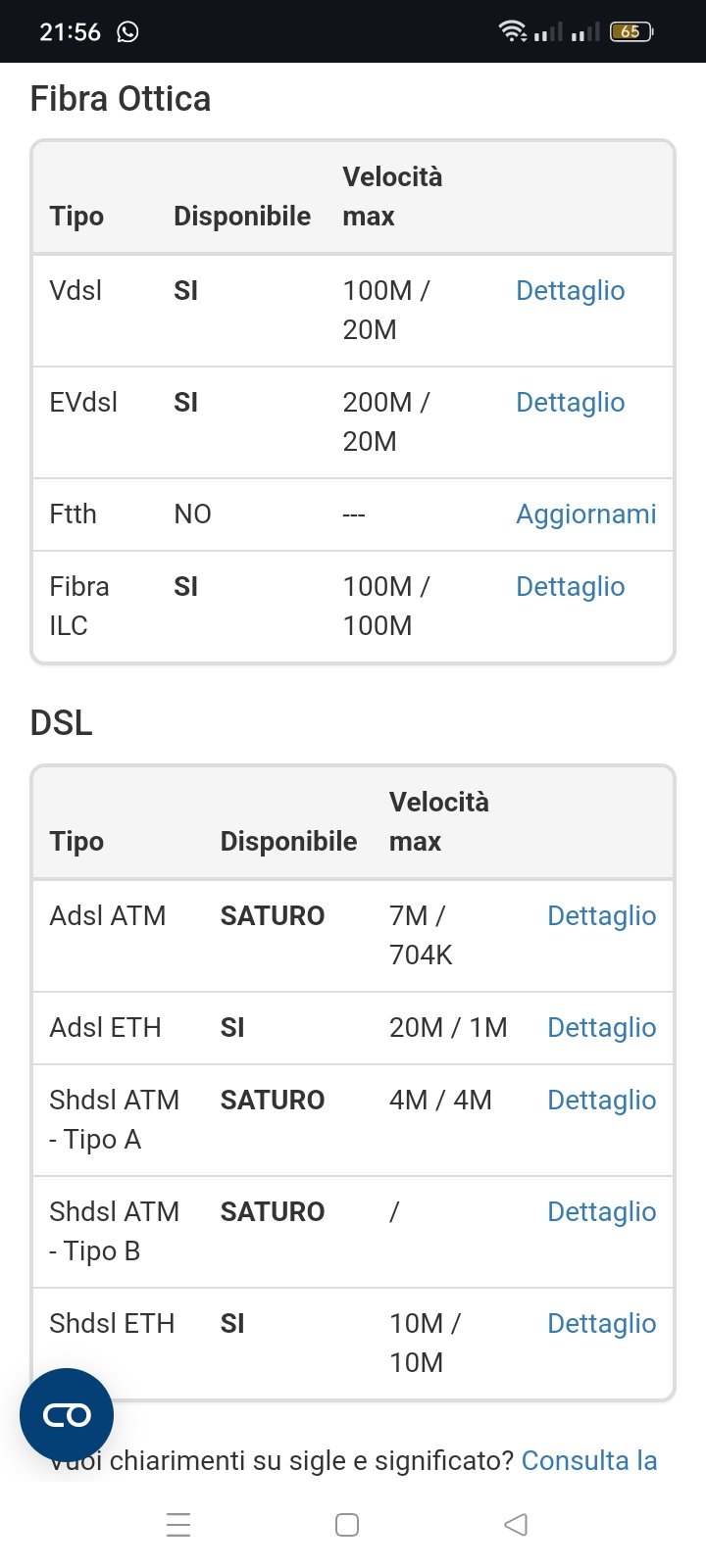Go back with the system back button
Screen dimensions: 706x1568
(x=516, y=1525)
